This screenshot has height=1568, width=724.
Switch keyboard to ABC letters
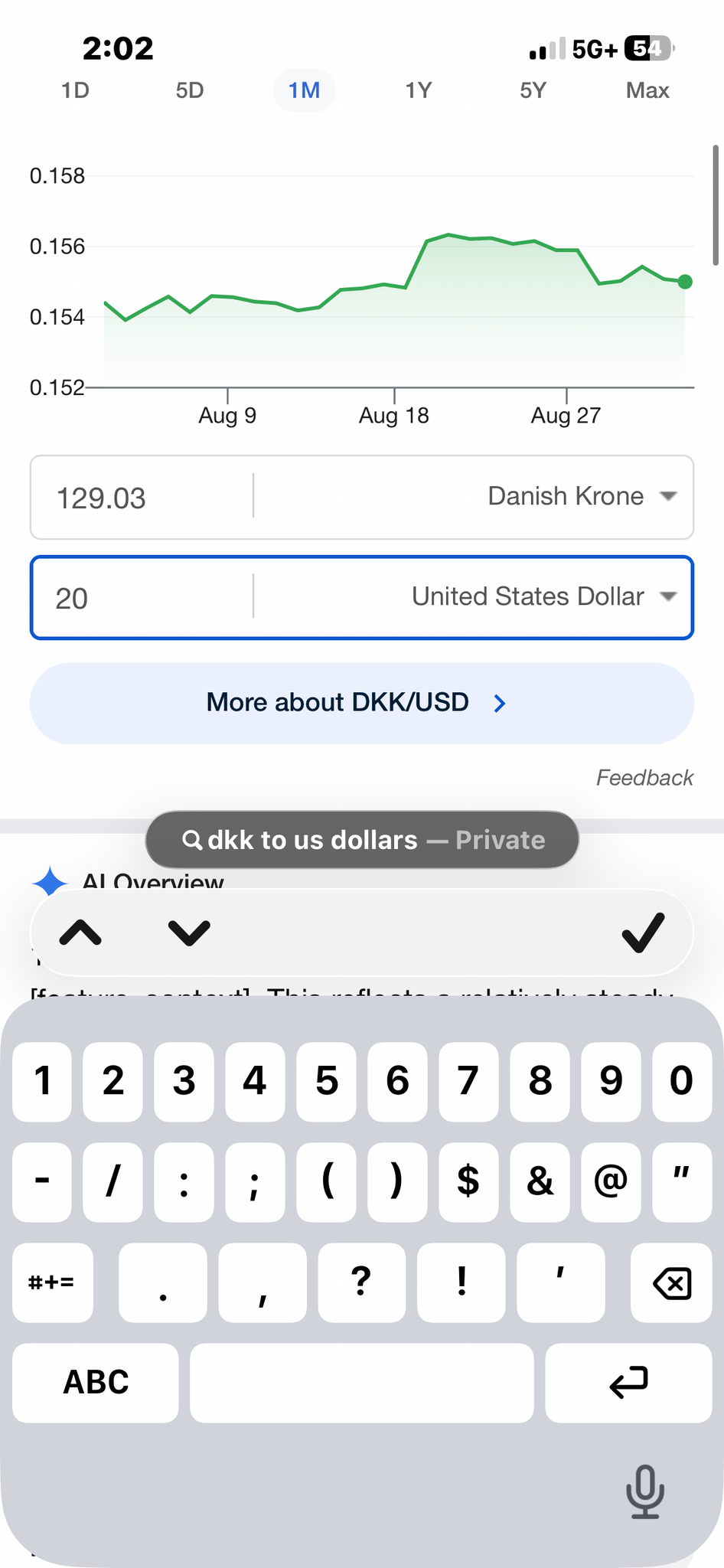click(x=96, y=1383)
